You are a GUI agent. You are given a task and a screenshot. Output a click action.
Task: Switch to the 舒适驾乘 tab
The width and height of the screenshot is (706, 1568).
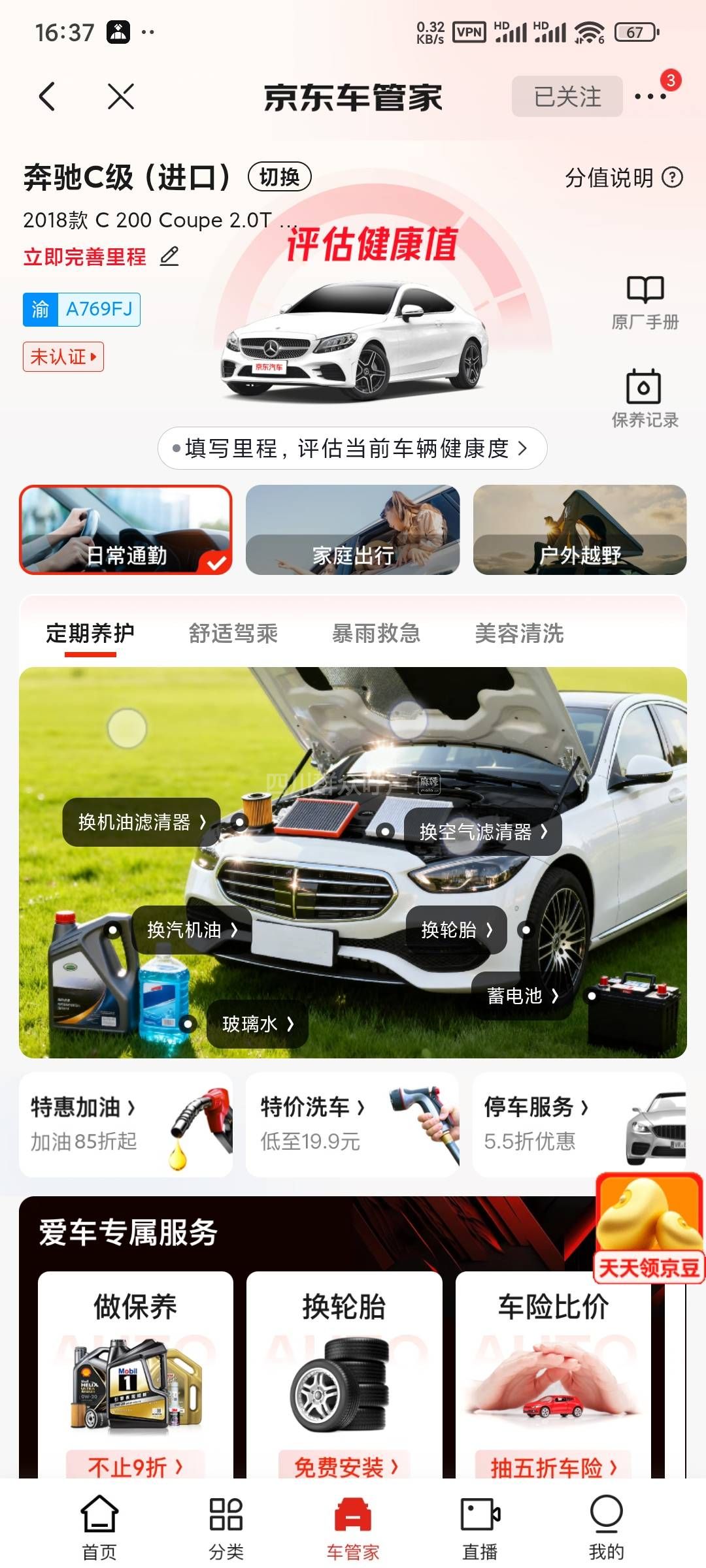pyautogui.click(x=233, y=633)
